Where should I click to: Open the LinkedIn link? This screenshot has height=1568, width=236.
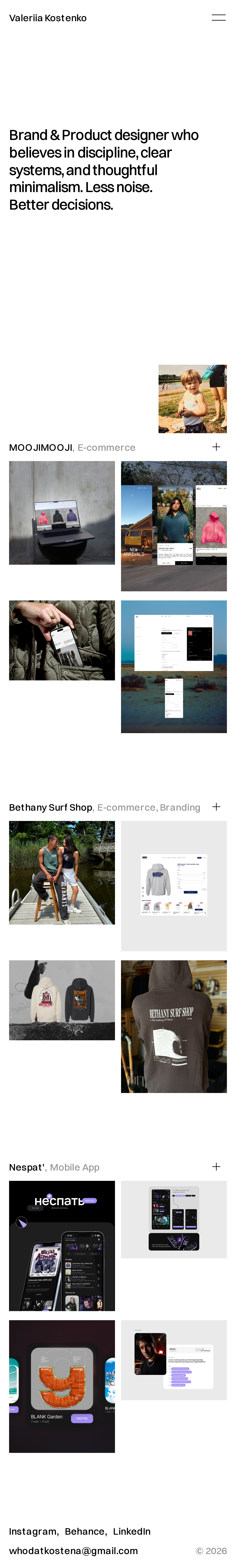[132, 1531]
